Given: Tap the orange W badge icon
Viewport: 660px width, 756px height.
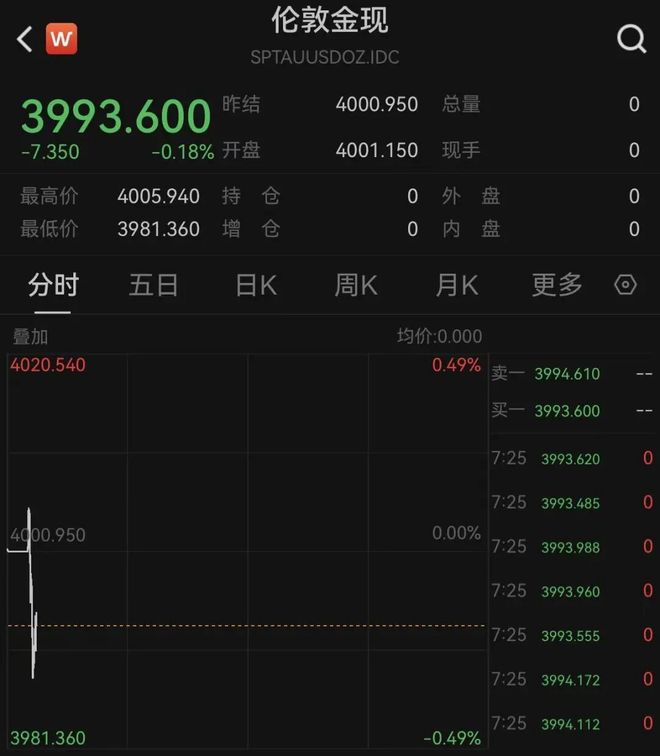Looking at the screenshot, I should tap(62, 39).
